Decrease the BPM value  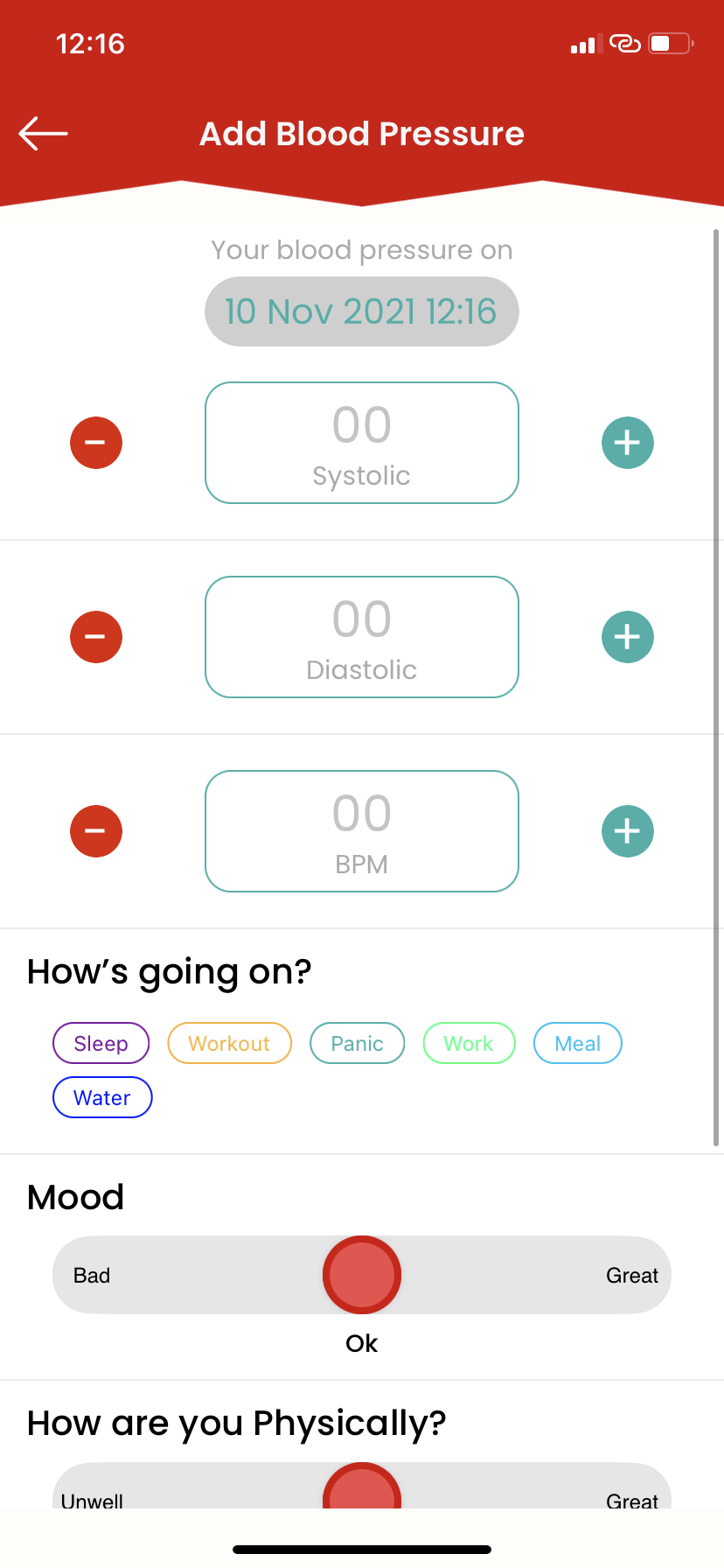click(x=96, y=831)
